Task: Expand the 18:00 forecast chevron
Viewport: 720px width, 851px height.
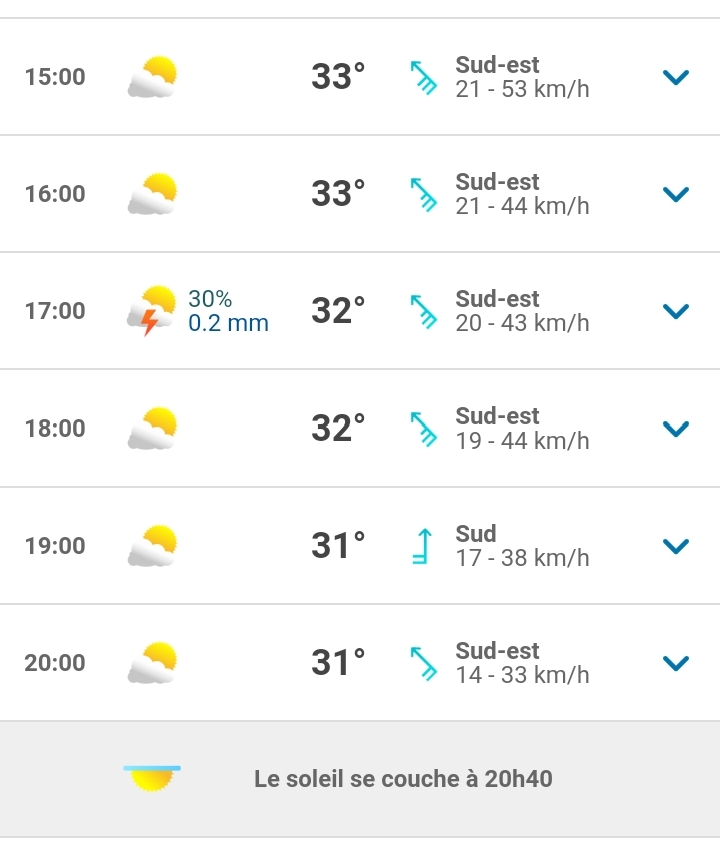Action: pyautogui.click(x=676, y=428)
